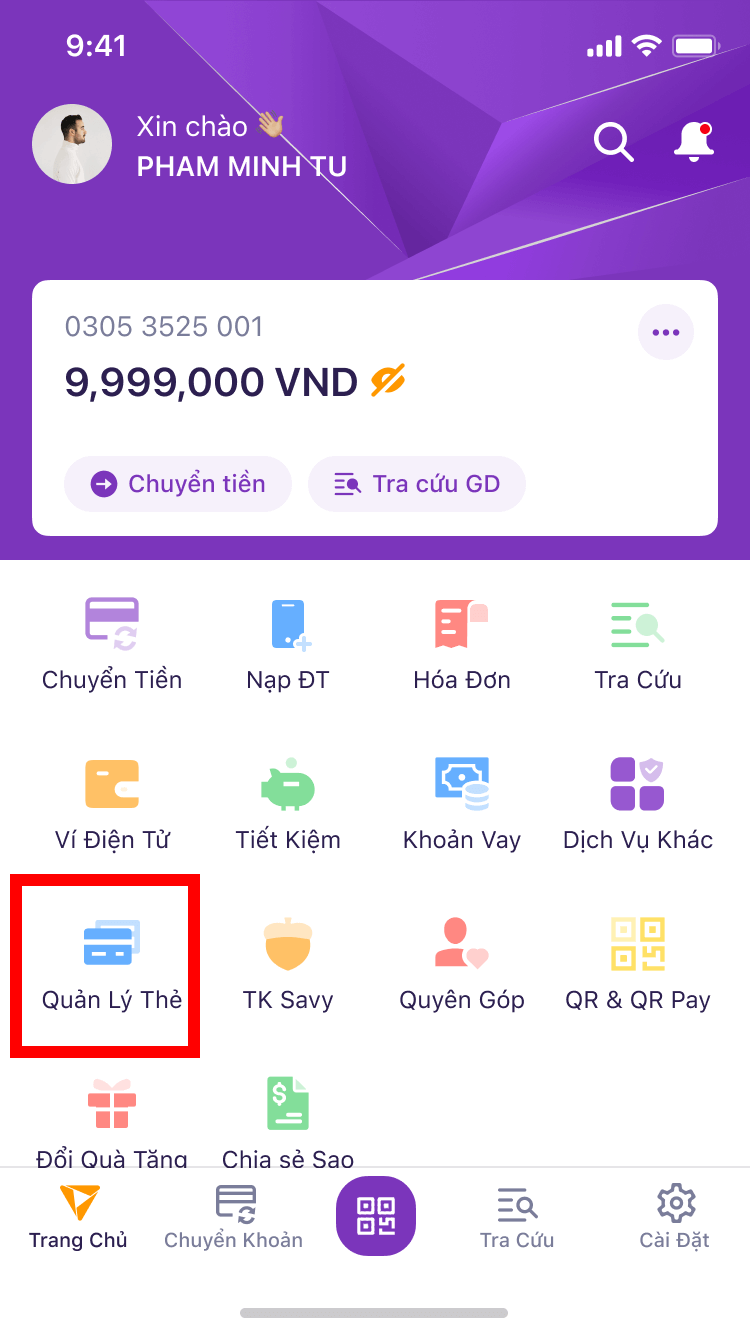750x1334 pixels.
Task: Open QR & QR Pay
Action: point(638,965)
